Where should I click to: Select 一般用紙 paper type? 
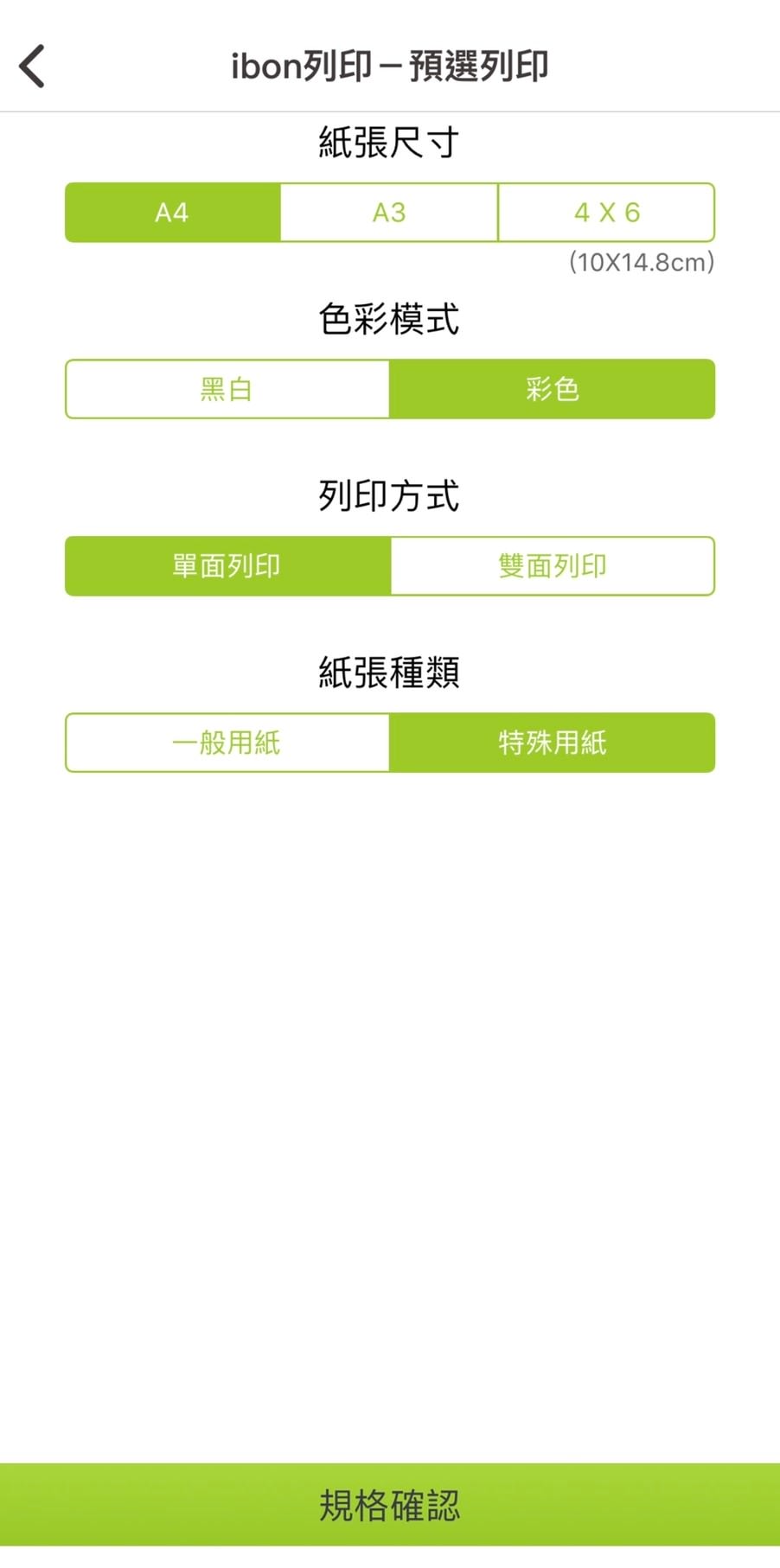[x=227, y=743]
